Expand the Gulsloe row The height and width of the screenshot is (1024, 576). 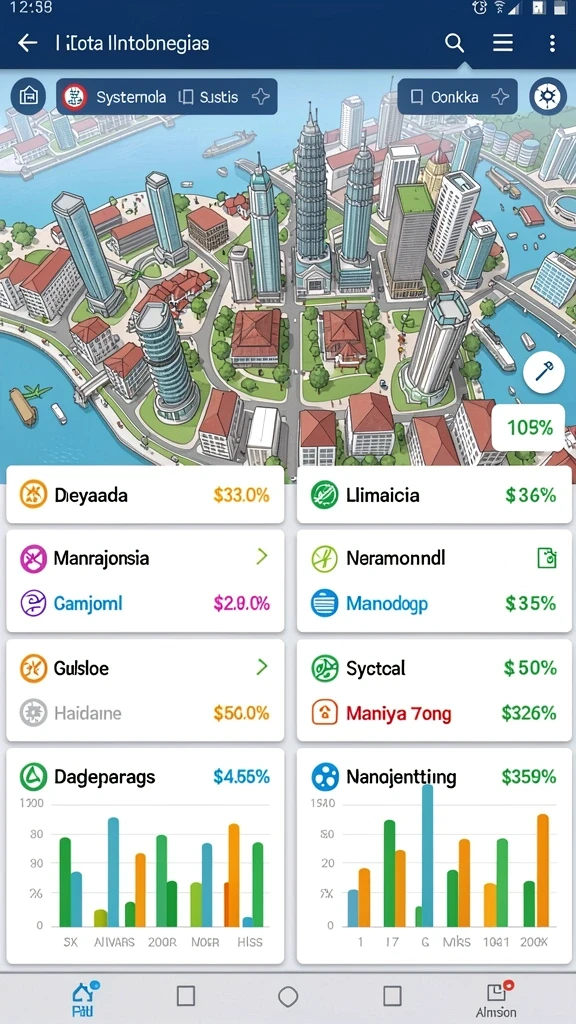(x=262, y=666)
